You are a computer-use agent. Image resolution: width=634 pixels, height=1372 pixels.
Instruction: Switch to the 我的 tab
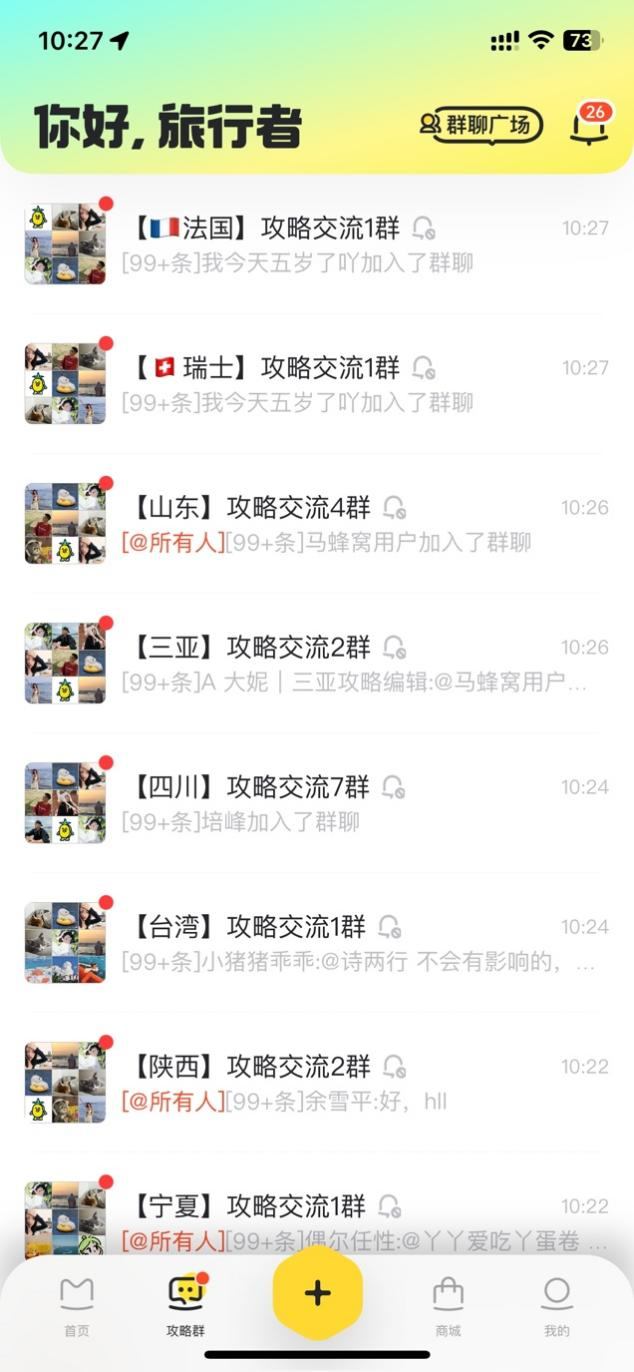click(557, 1306)
